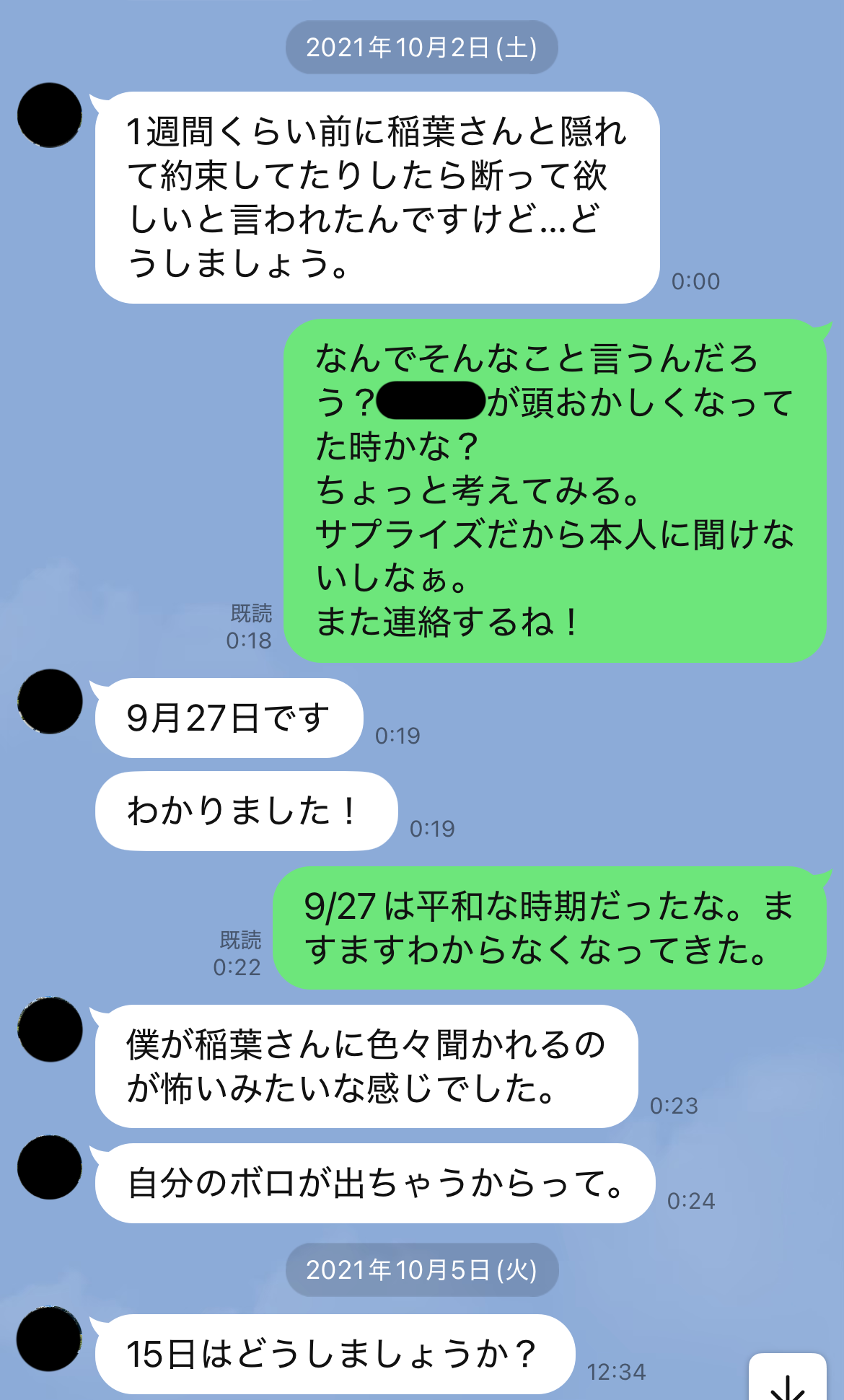Screen dimensions: 844x1400
Task: View profile from avatar next to 15日はどうしましょうか
Action: click(x=50, y=1339)
